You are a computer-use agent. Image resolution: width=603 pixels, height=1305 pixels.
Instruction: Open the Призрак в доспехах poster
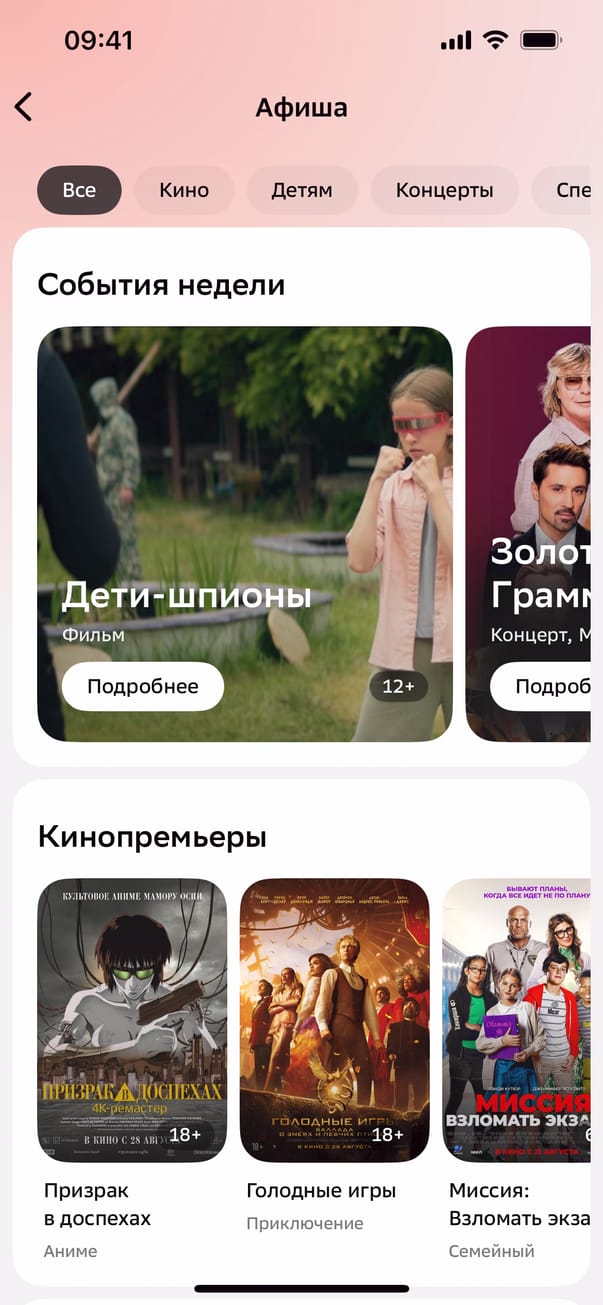(x=132, y=1019)
